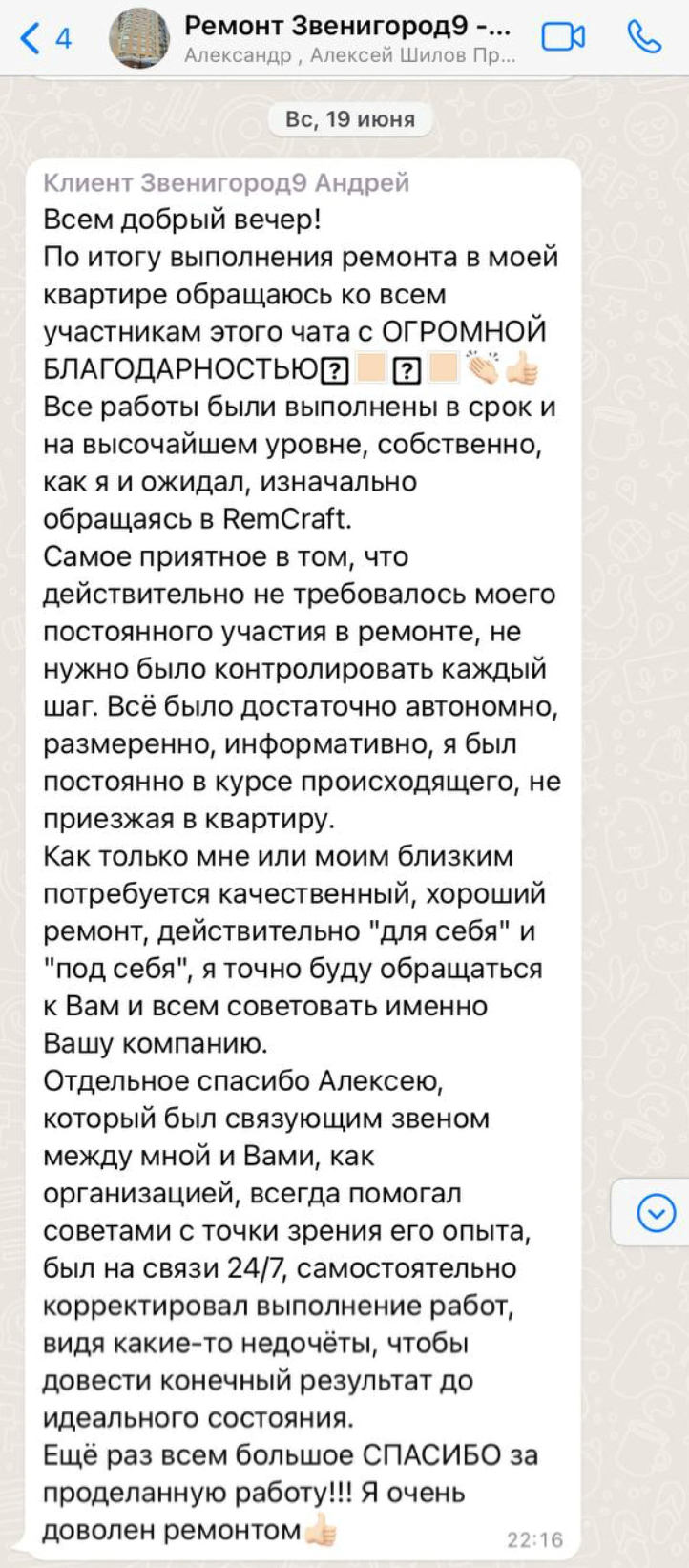This screenshot has height=1568, width=689.
Task: Open Ремонт Звенигород9 group info
Action: coord(348,38)
